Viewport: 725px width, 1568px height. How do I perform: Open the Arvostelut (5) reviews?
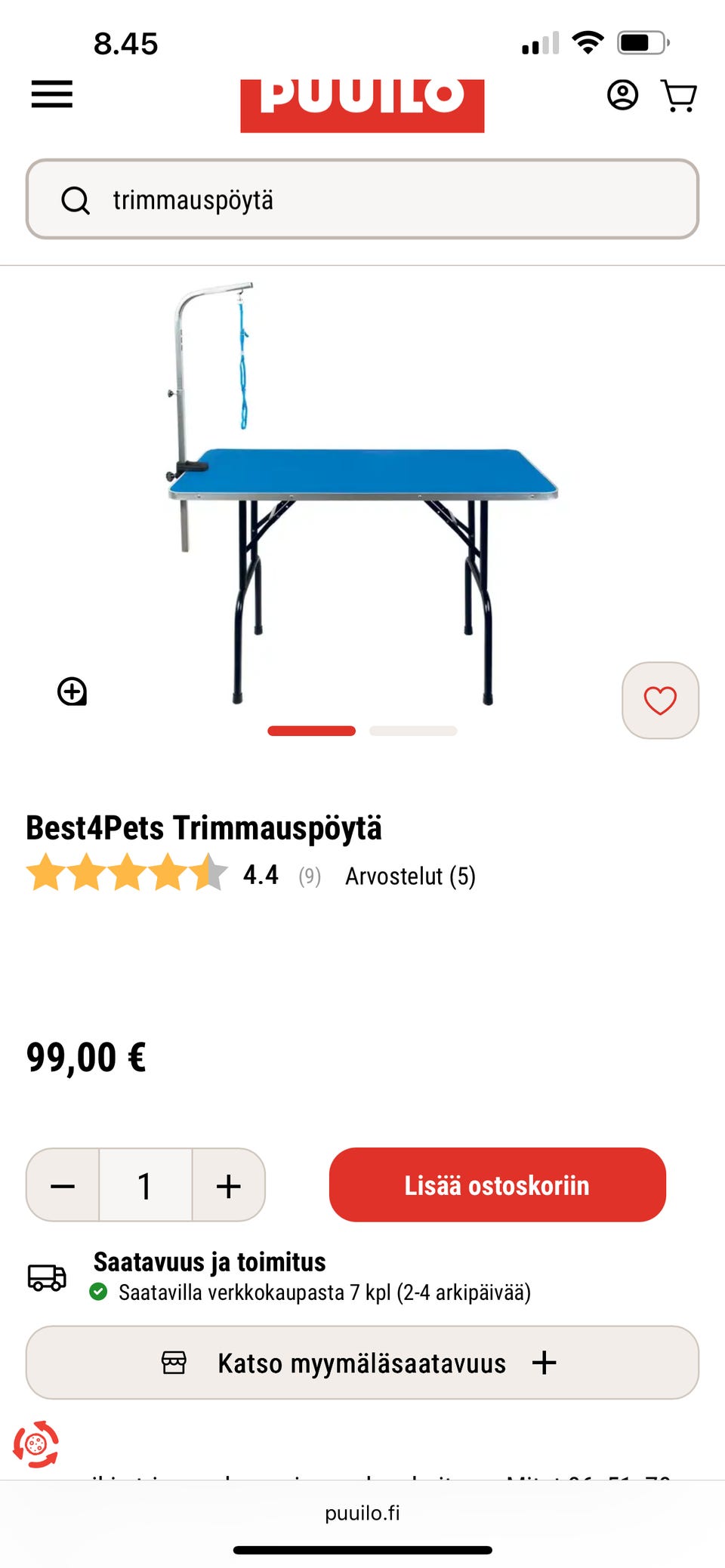pyautogui.click(x=410, y=876)
